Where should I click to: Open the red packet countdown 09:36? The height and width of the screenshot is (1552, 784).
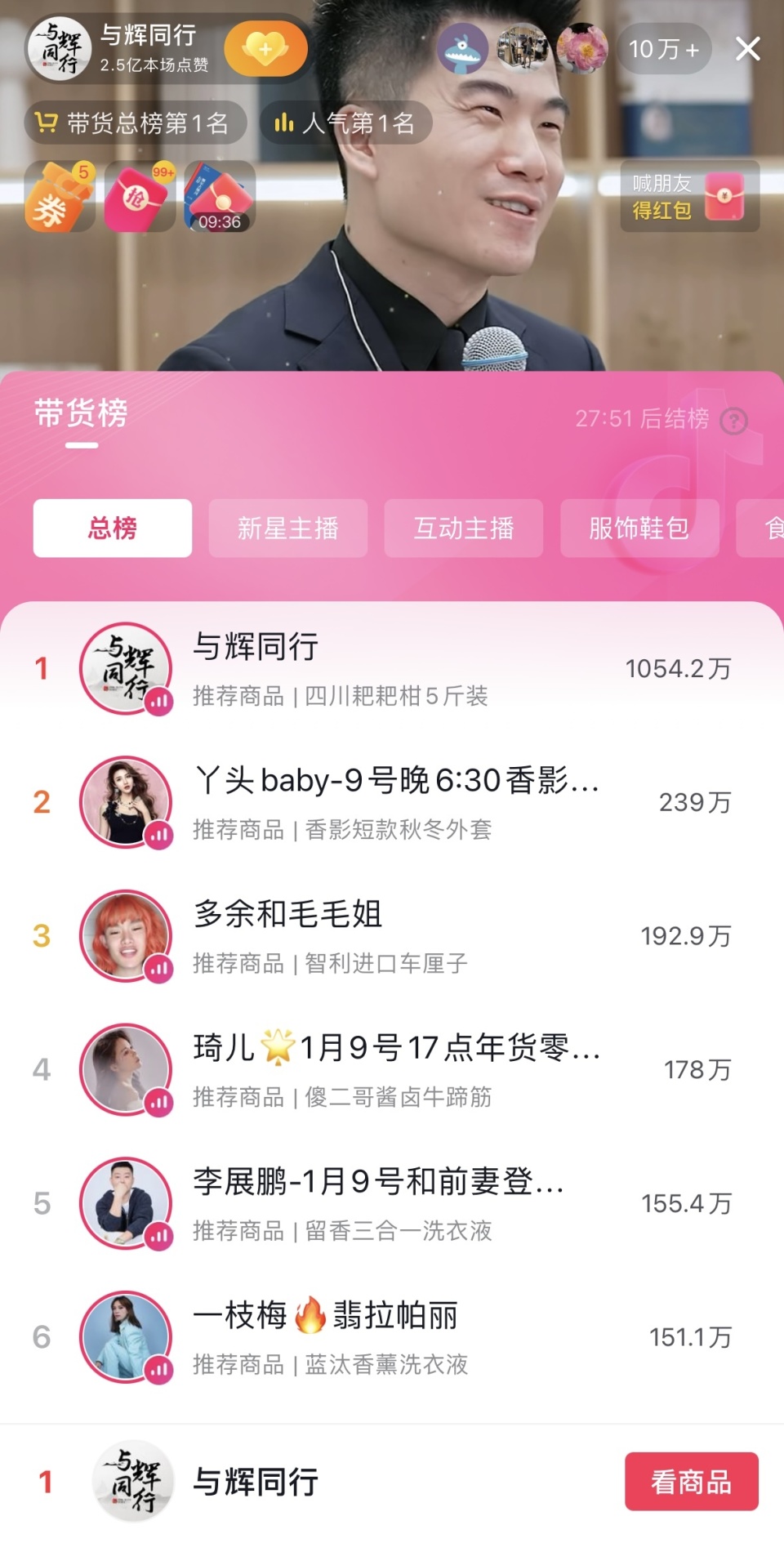click(x=220, y=198)
